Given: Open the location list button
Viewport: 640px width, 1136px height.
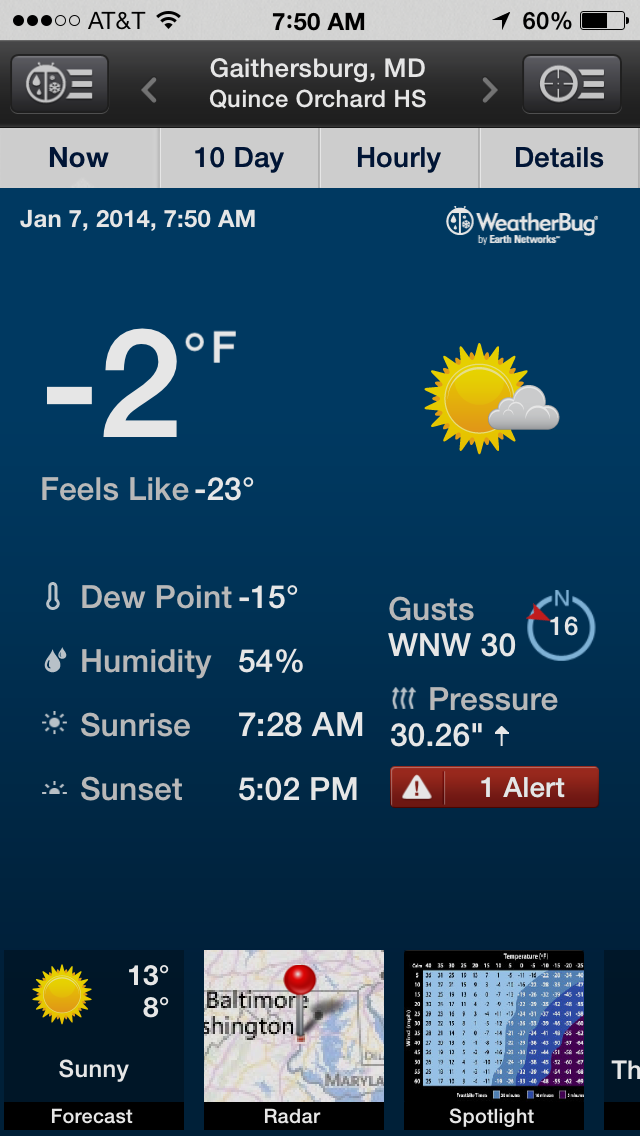Looking at the screenshot, I should [x=572, y=84].
